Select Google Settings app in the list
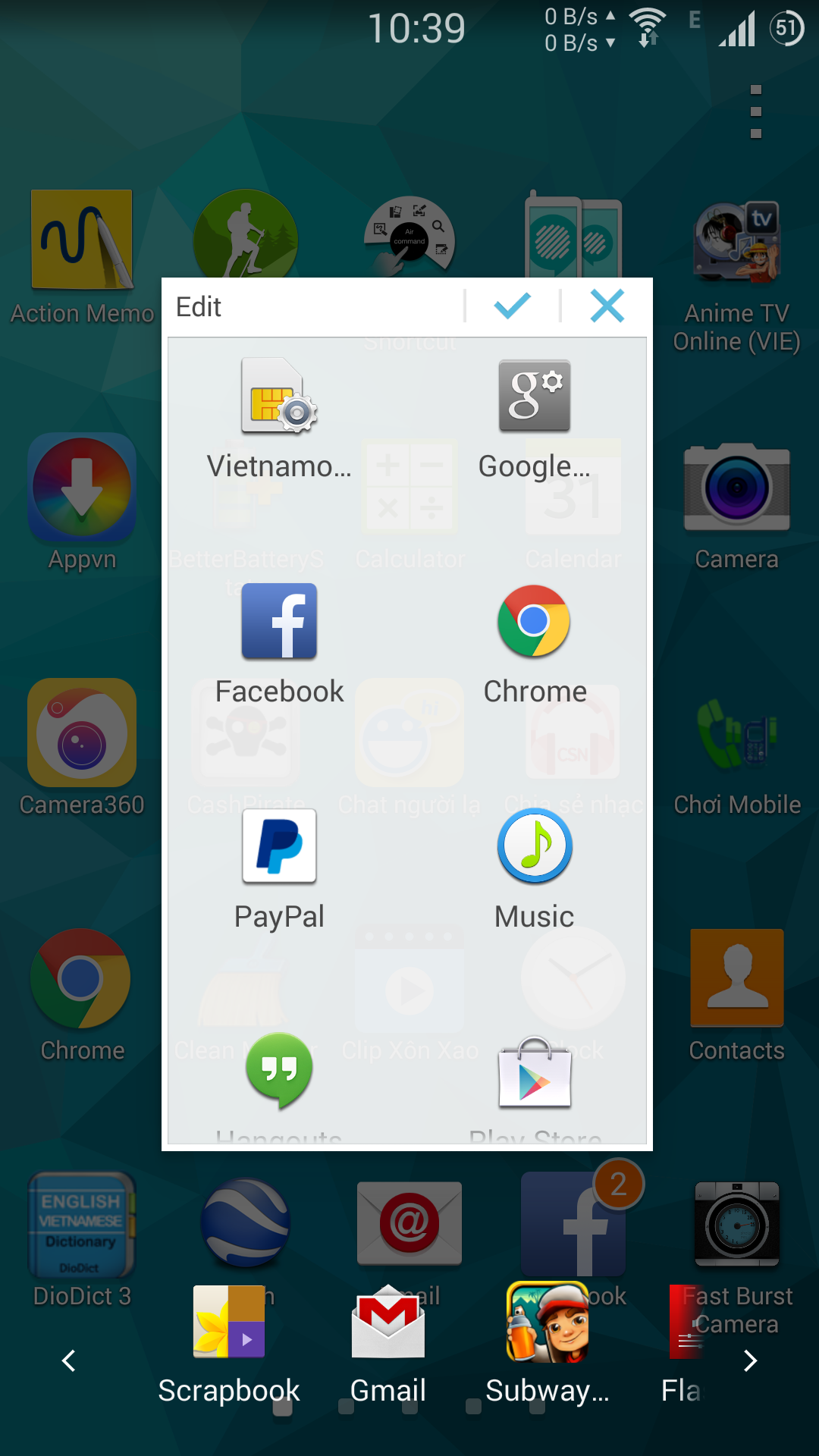Screen dimensions: 819x1456 coord(535,417)
